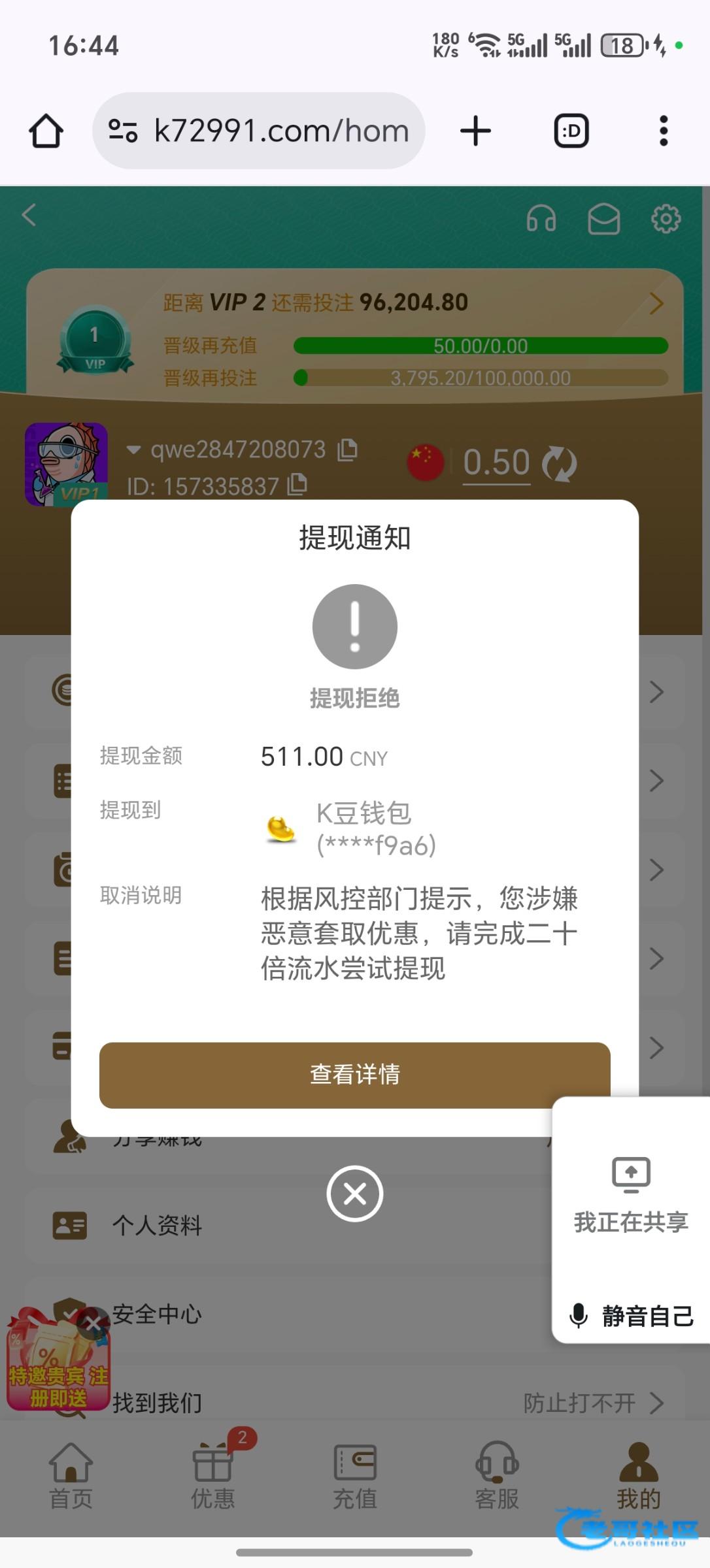Mute yourself with 静音自己
The width and height of the screenshot is (710, 1568).
631,1316
